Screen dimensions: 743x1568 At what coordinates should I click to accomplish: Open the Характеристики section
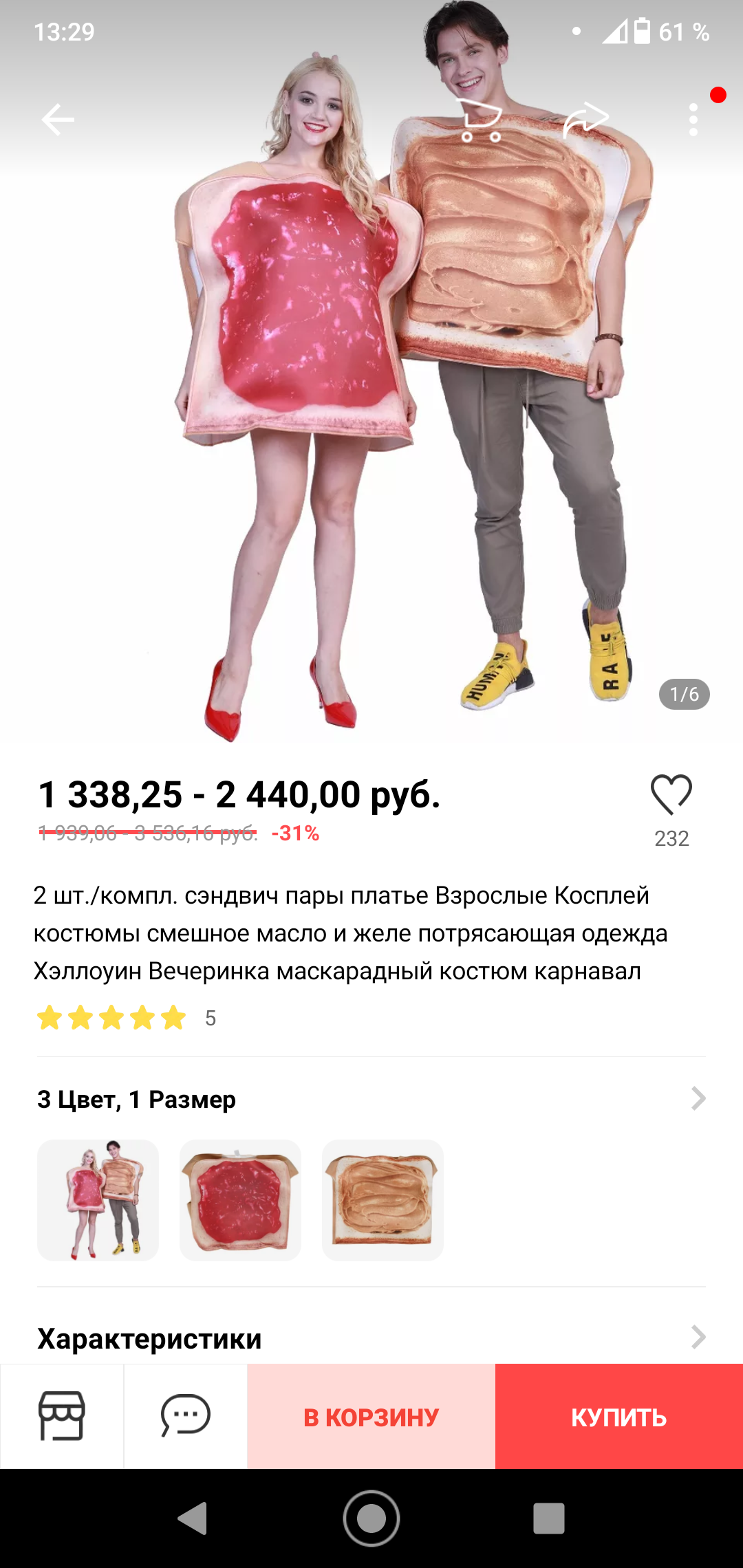(371, 1338)
